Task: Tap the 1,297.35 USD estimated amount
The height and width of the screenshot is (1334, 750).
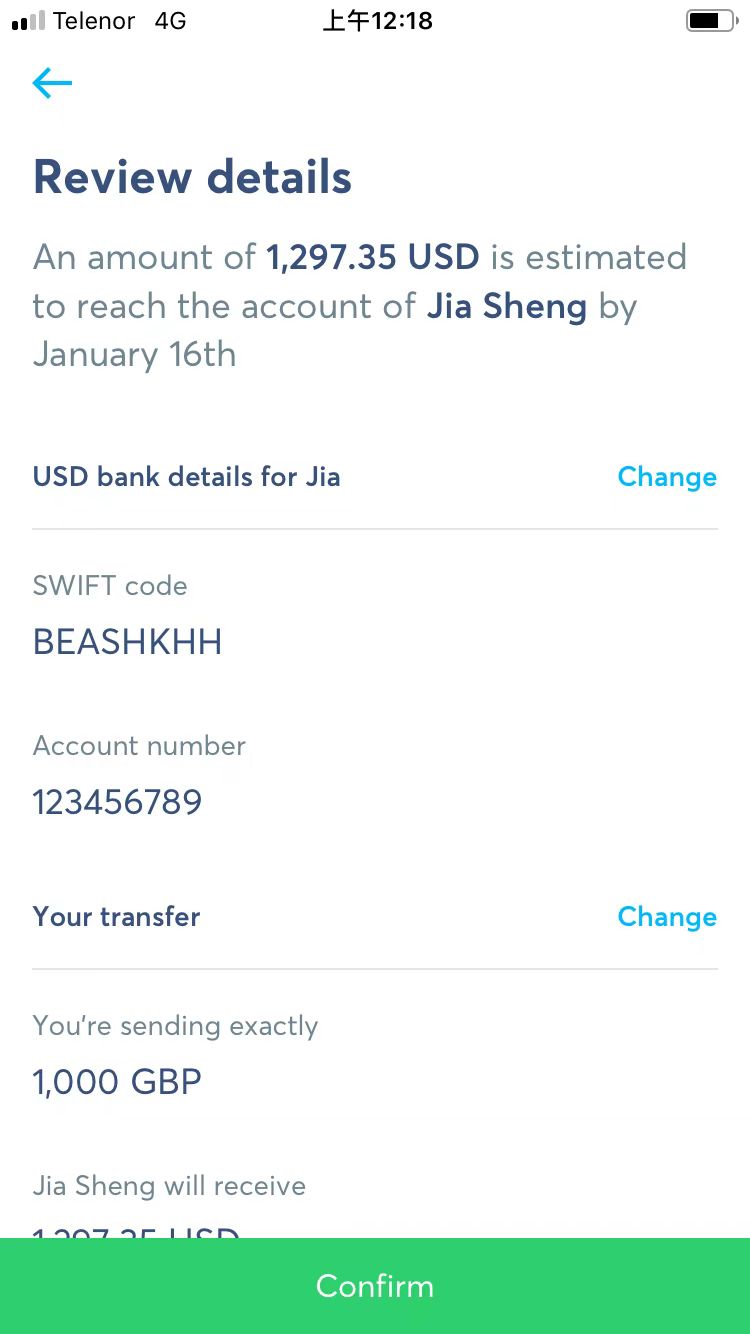Action: tap(372, 257)
